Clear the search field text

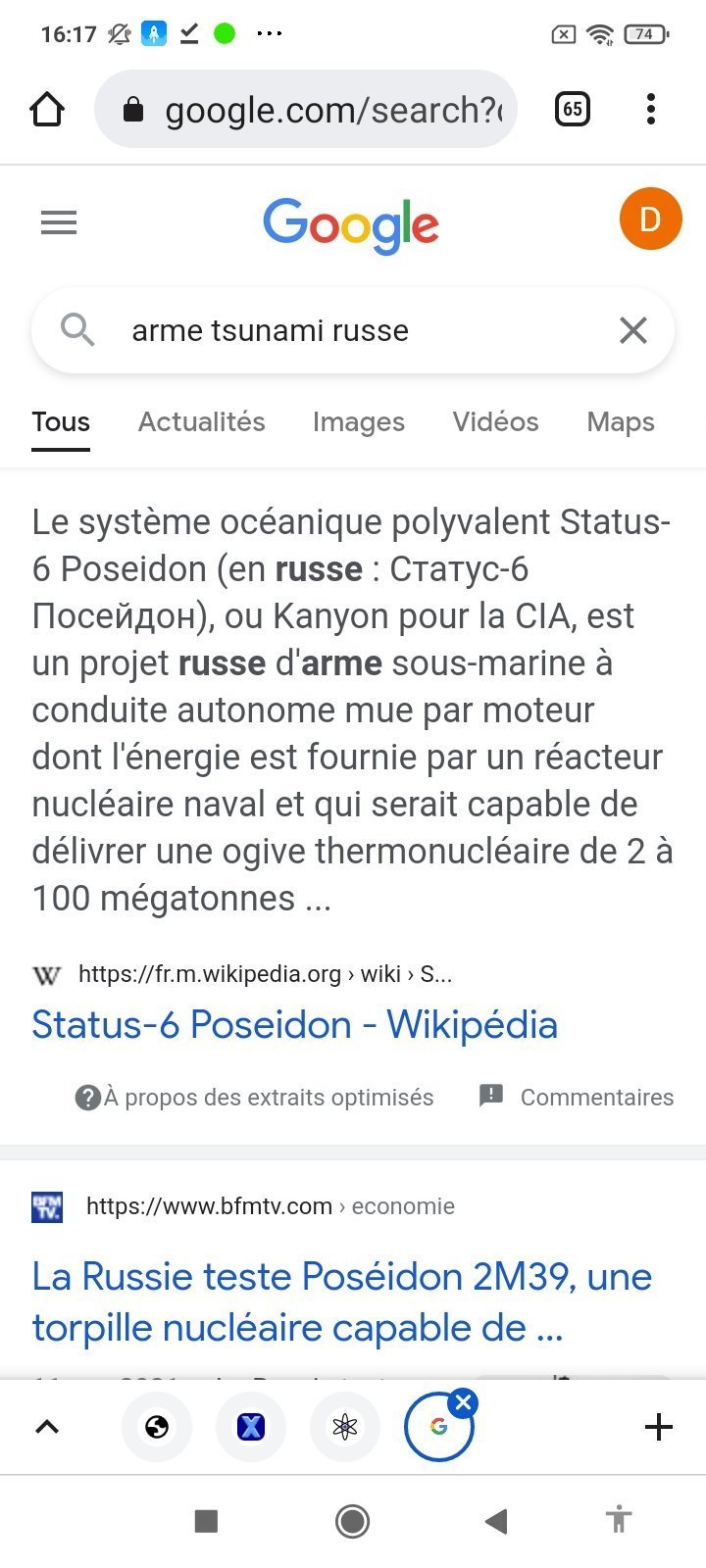[633, 331]
